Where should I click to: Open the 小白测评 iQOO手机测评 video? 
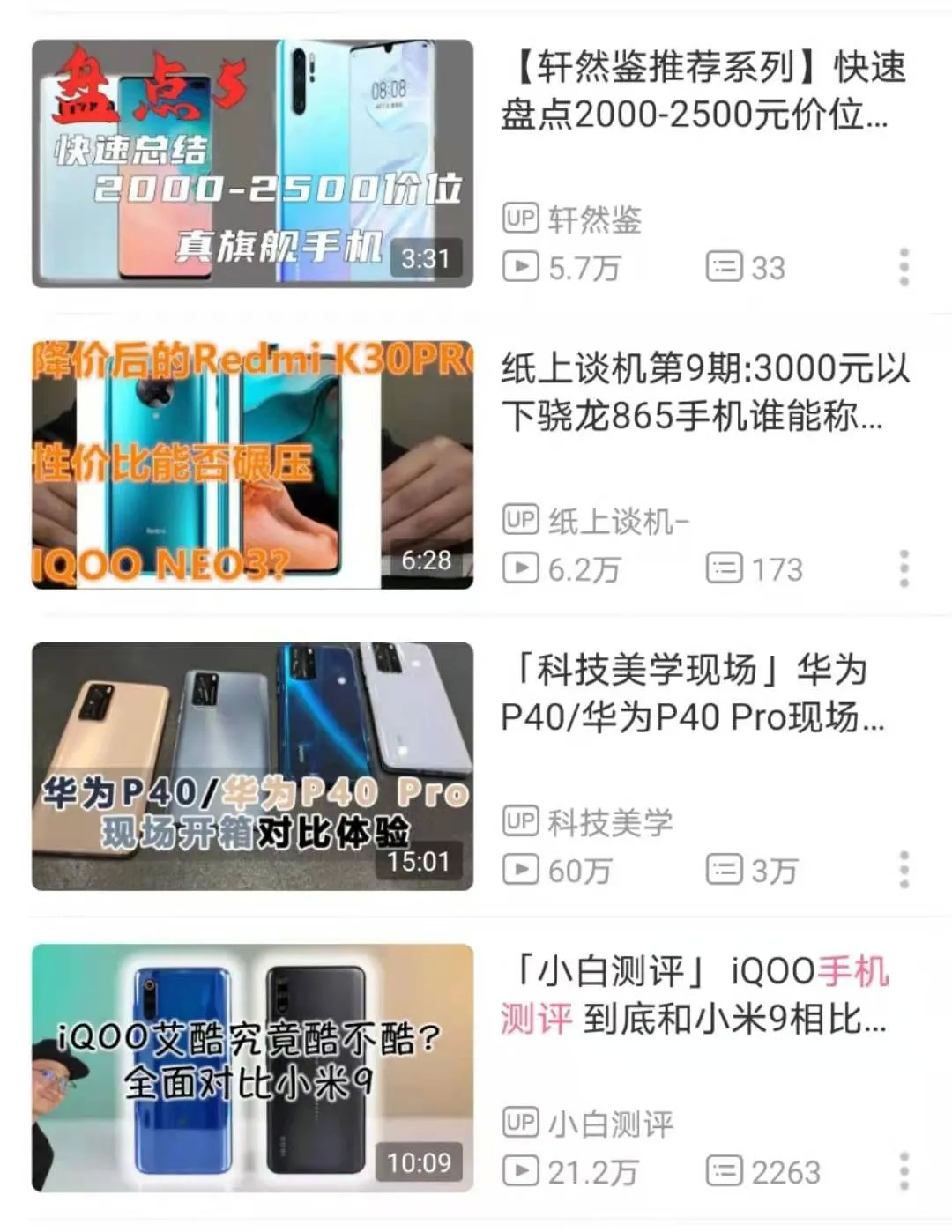pos(252,1067)
